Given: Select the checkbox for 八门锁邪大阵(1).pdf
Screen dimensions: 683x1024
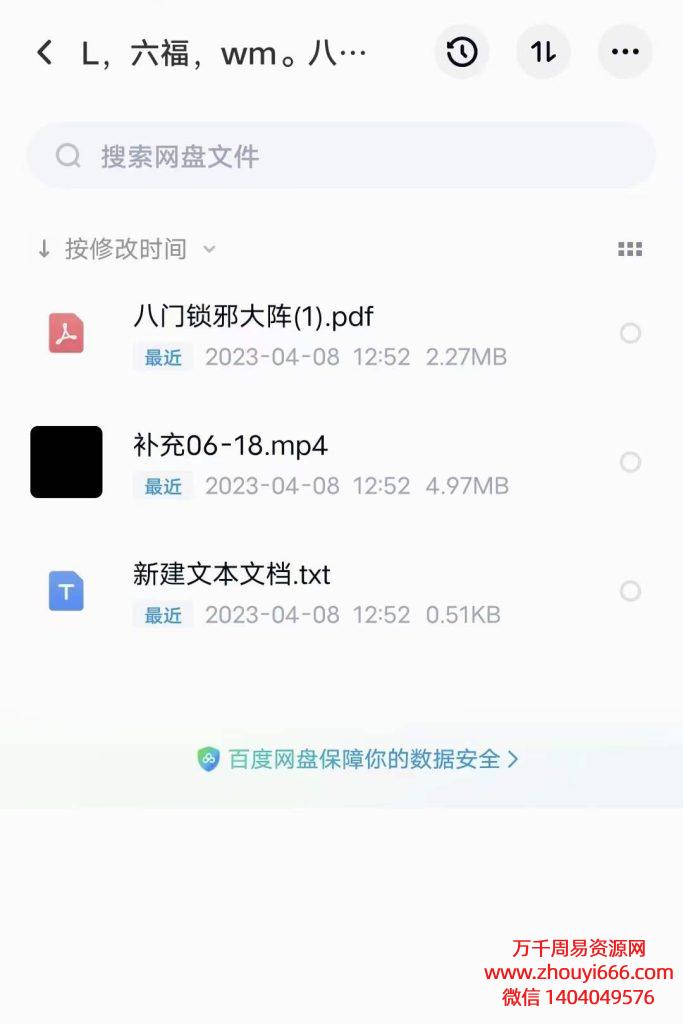Looking at the screenshot, I should (x=630, y=333).
